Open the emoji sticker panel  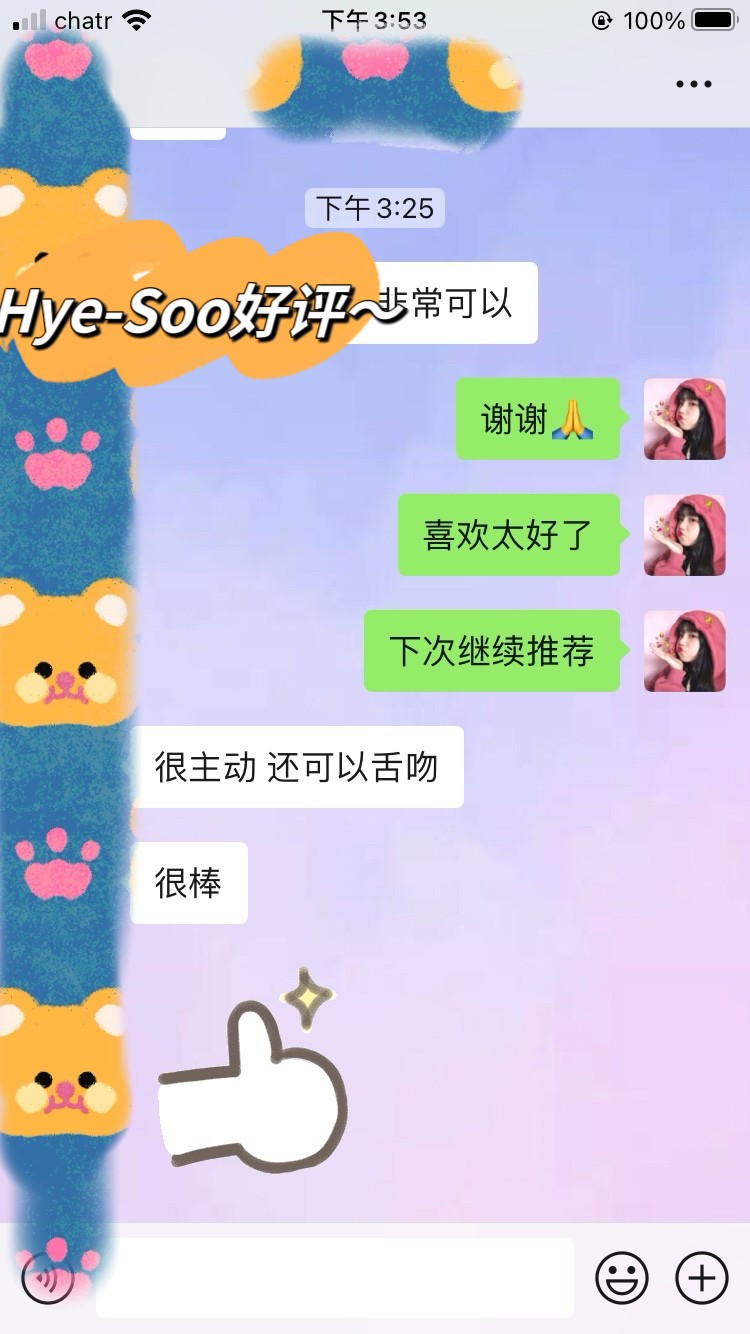tap(622, 1278)
